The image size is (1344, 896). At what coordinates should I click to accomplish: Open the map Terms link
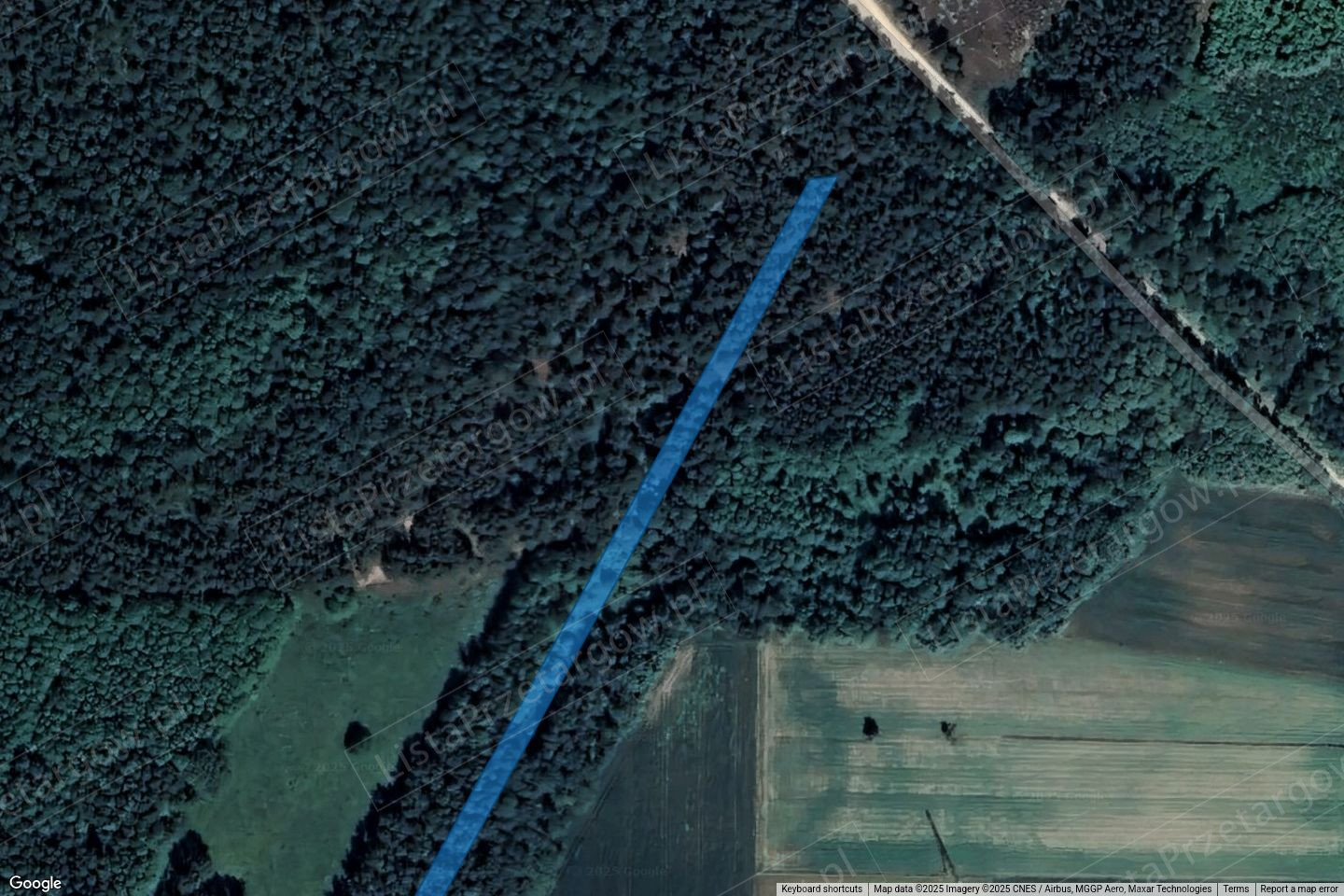tap(1236, 889)
